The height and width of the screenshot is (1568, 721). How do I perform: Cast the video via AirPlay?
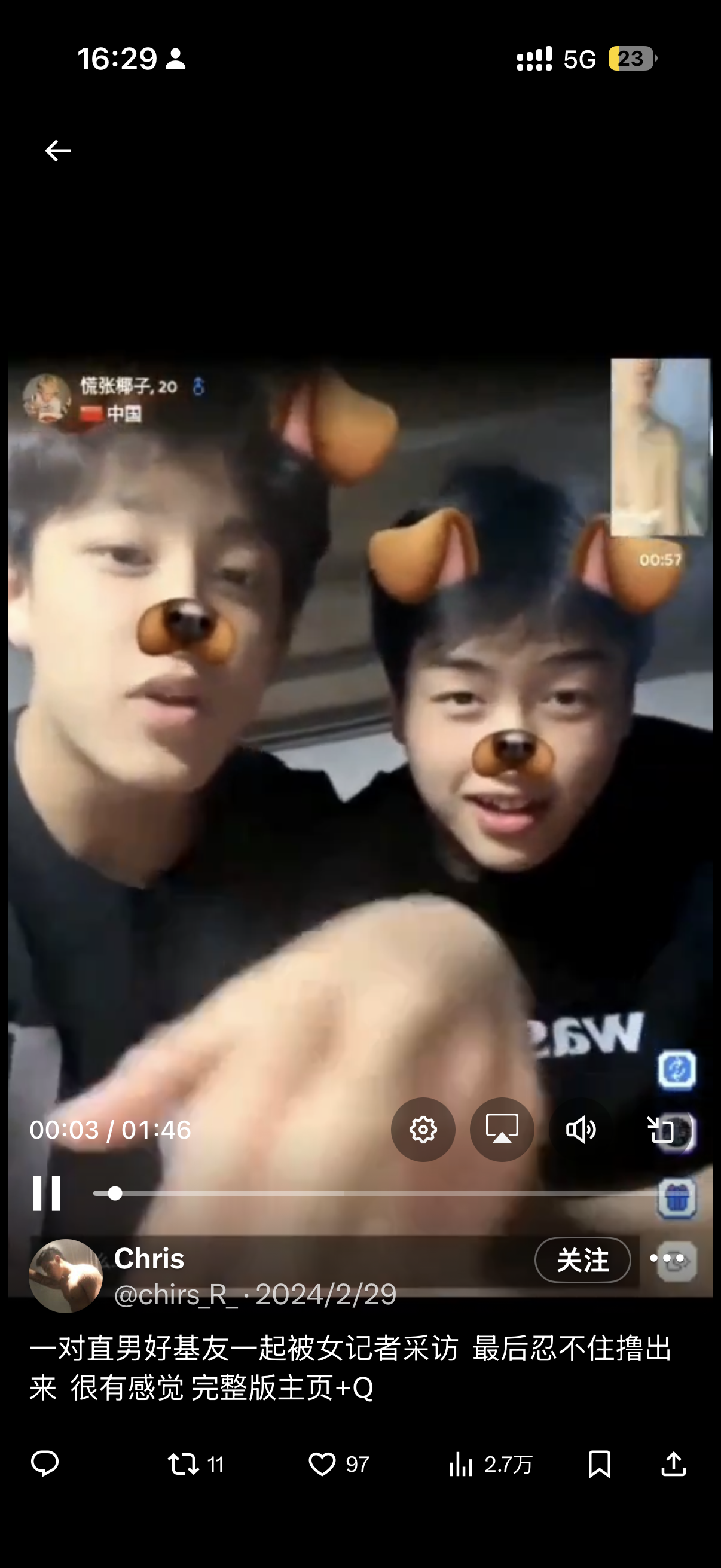point(502,1130)
